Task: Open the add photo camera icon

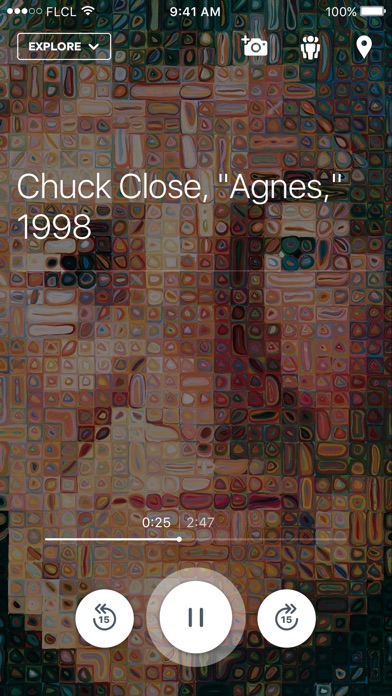Action: [254, 46]
